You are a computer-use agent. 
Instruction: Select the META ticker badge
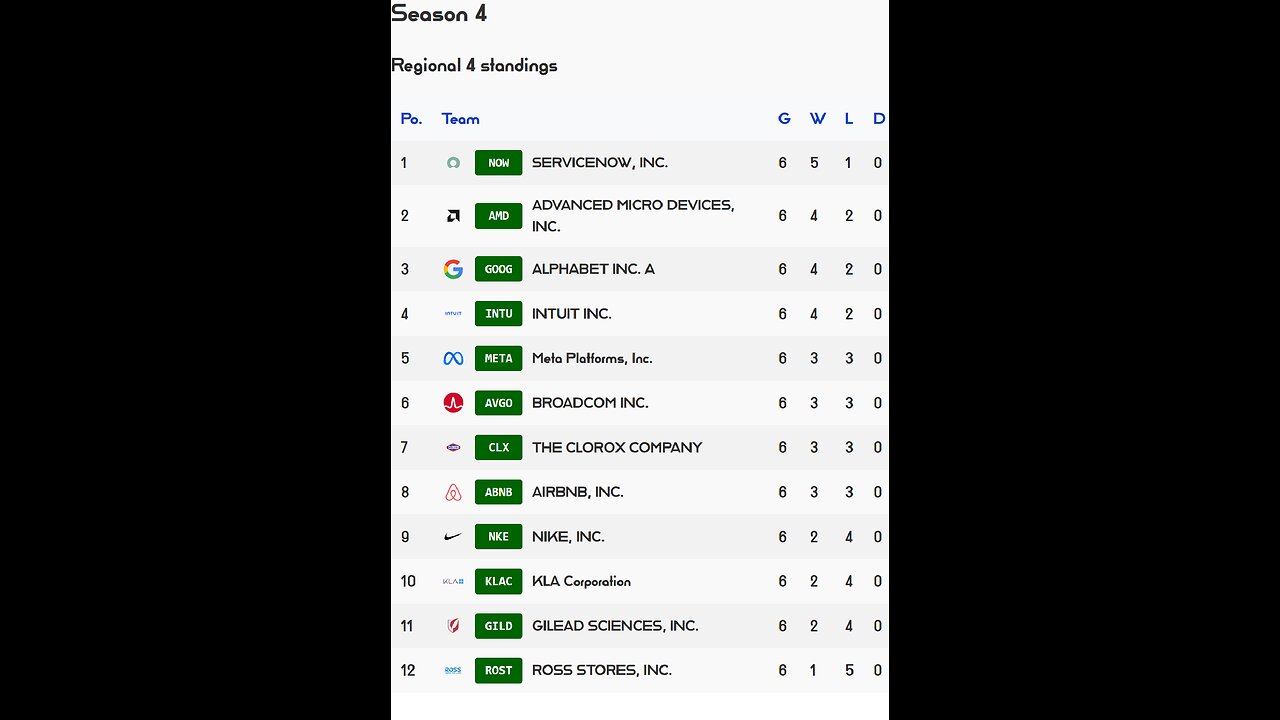coord(498,358)
